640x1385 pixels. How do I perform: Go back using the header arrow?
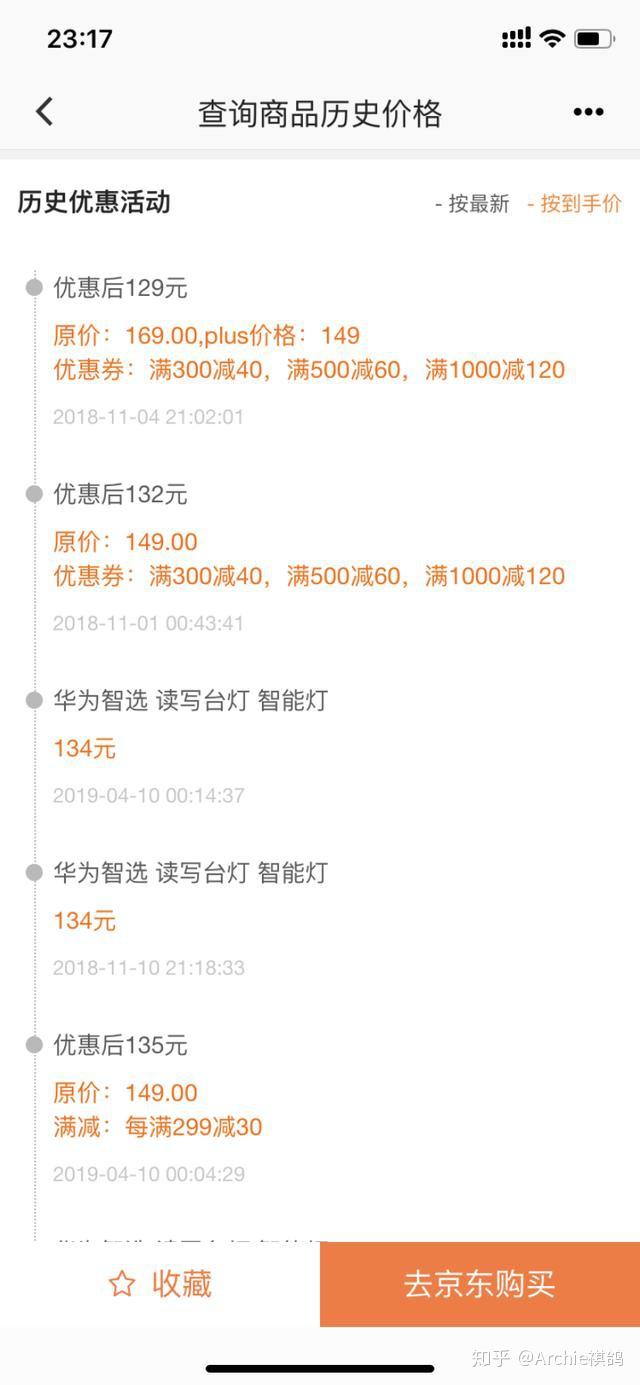[x=44, y=112]
